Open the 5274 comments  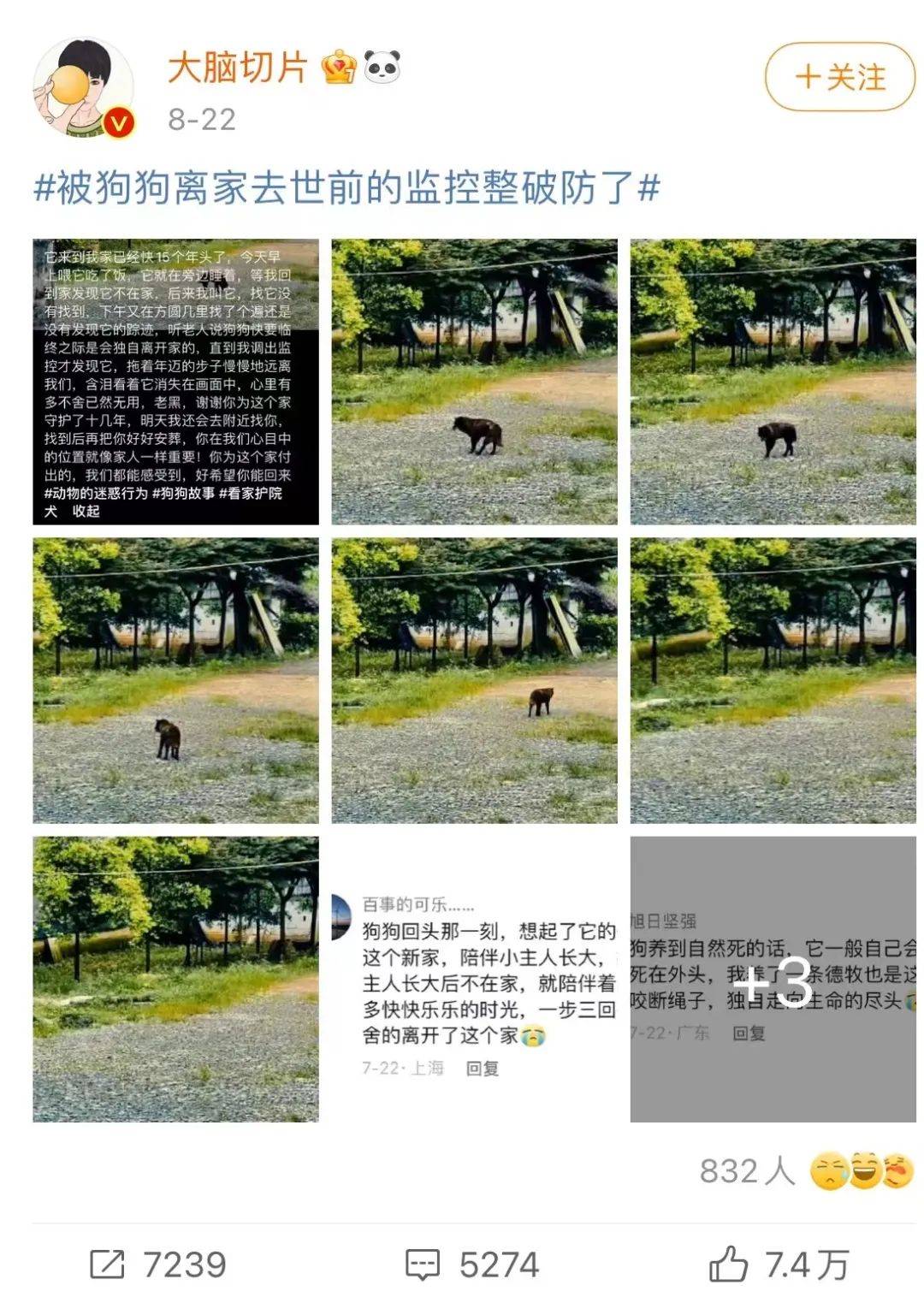[x=472, y=1265]
